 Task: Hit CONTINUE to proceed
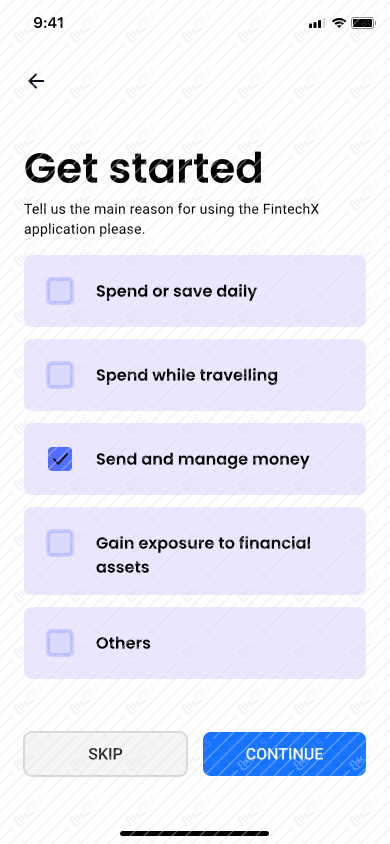[x=285, y=754]
